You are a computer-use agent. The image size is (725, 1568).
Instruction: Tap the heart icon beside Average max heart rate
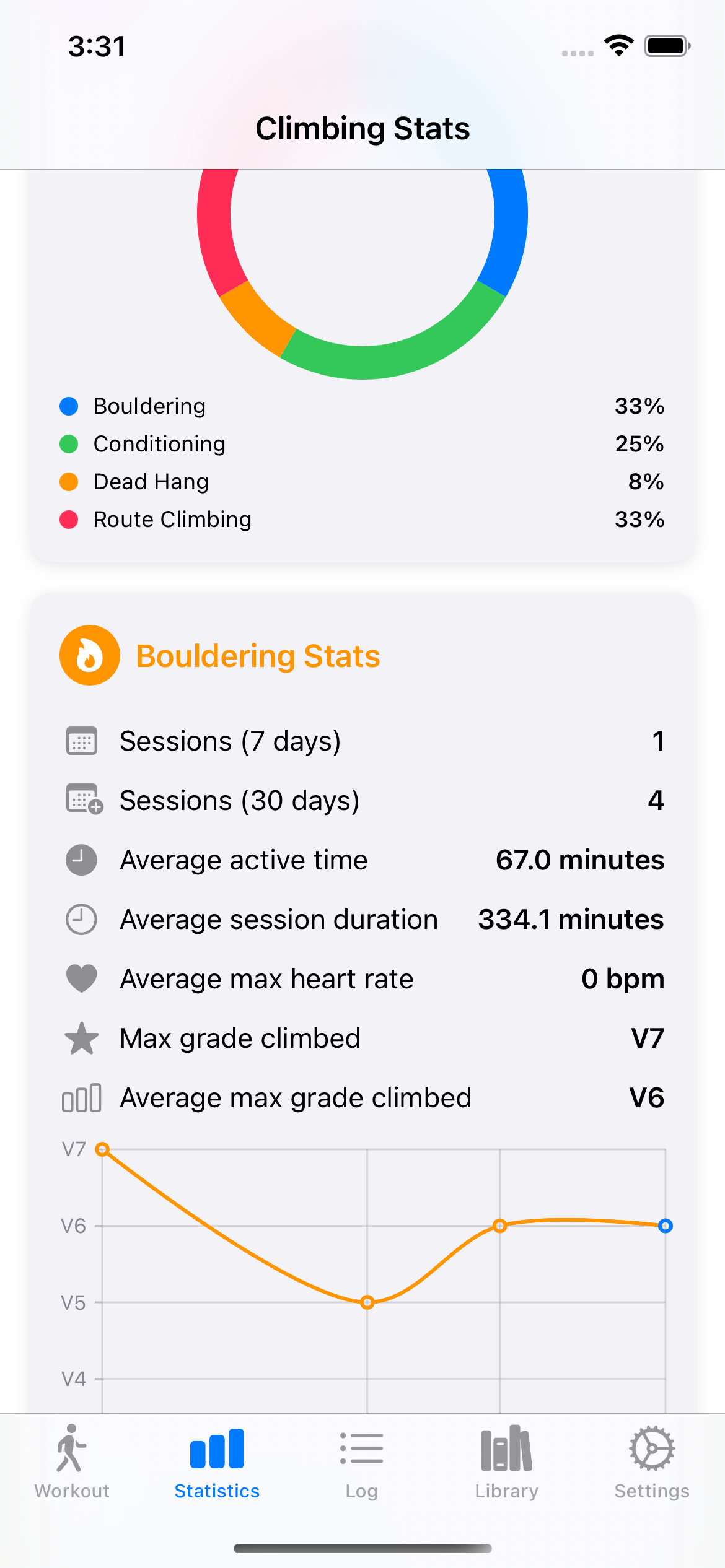click(x=81, y=978)
